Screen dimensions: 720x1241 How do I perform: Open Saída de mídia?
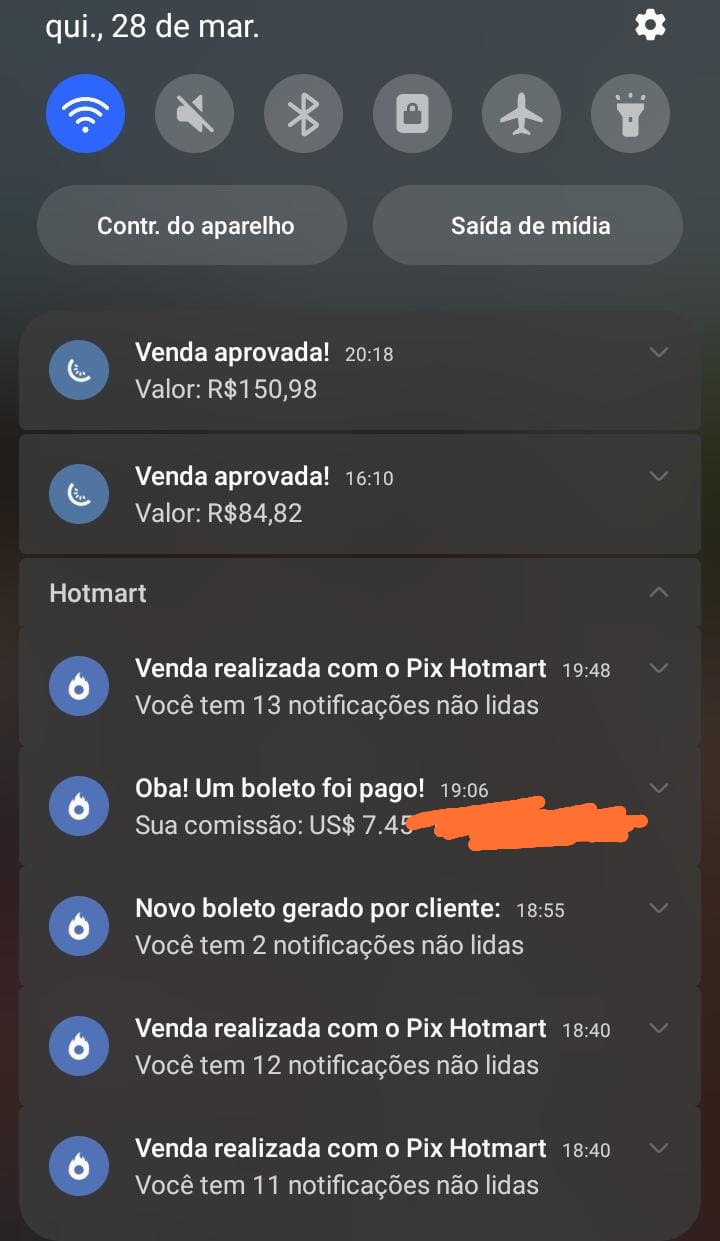[x=528, y=225]
